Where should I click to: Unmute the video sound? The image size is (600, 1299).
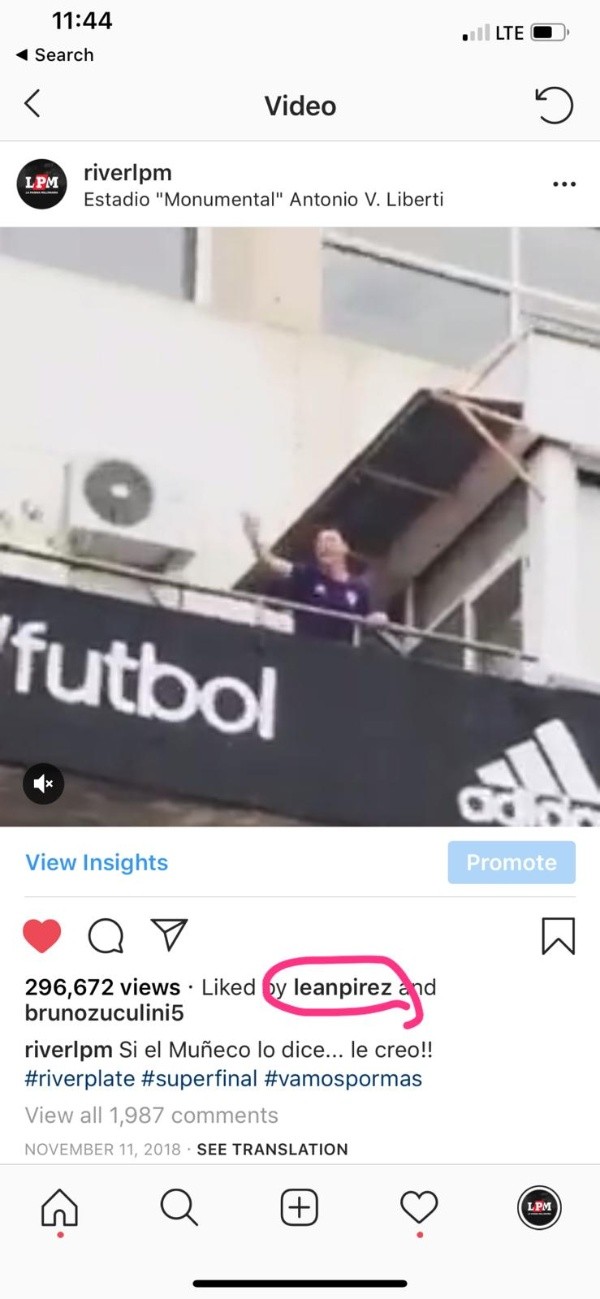pos(43,784)
